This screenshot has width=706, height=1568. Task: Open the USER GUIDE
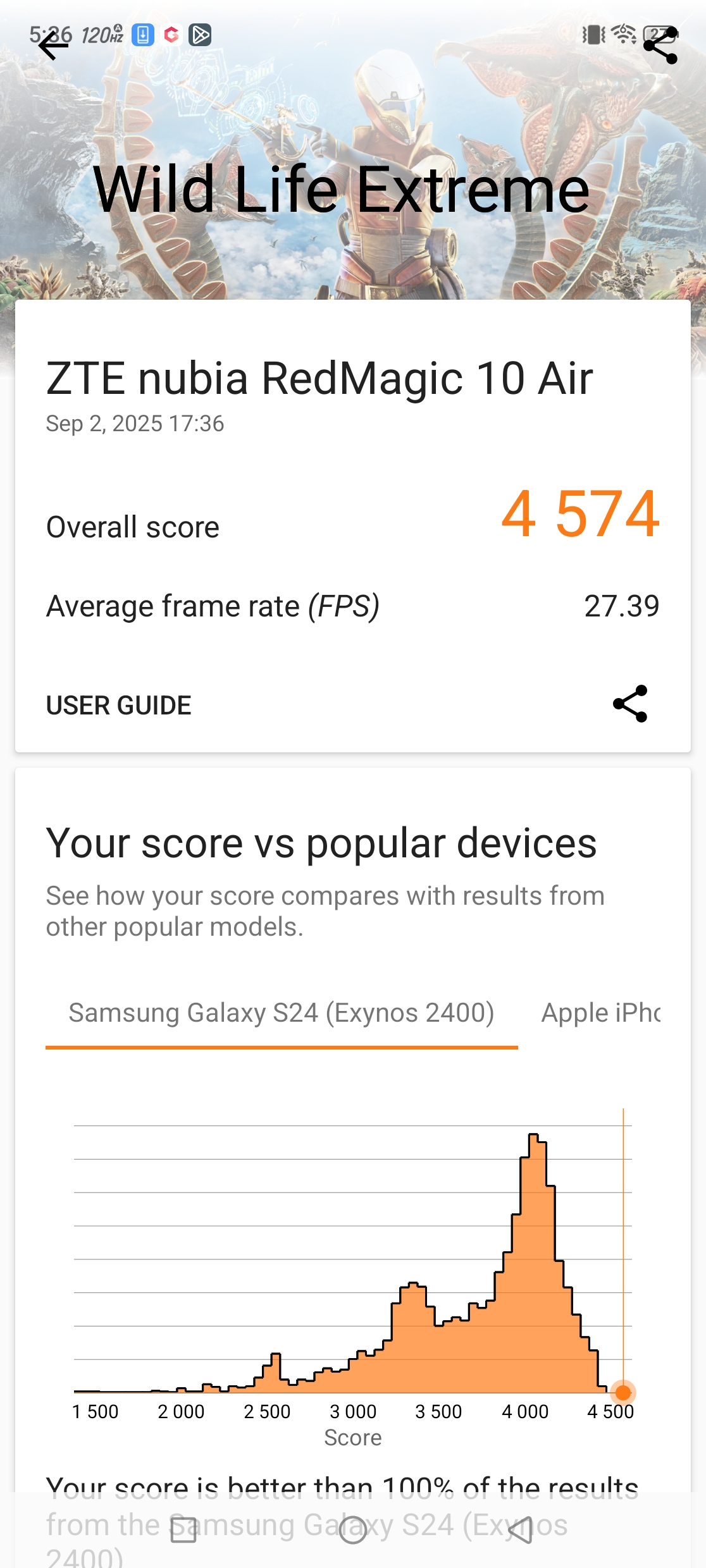(x=118, y=705)
